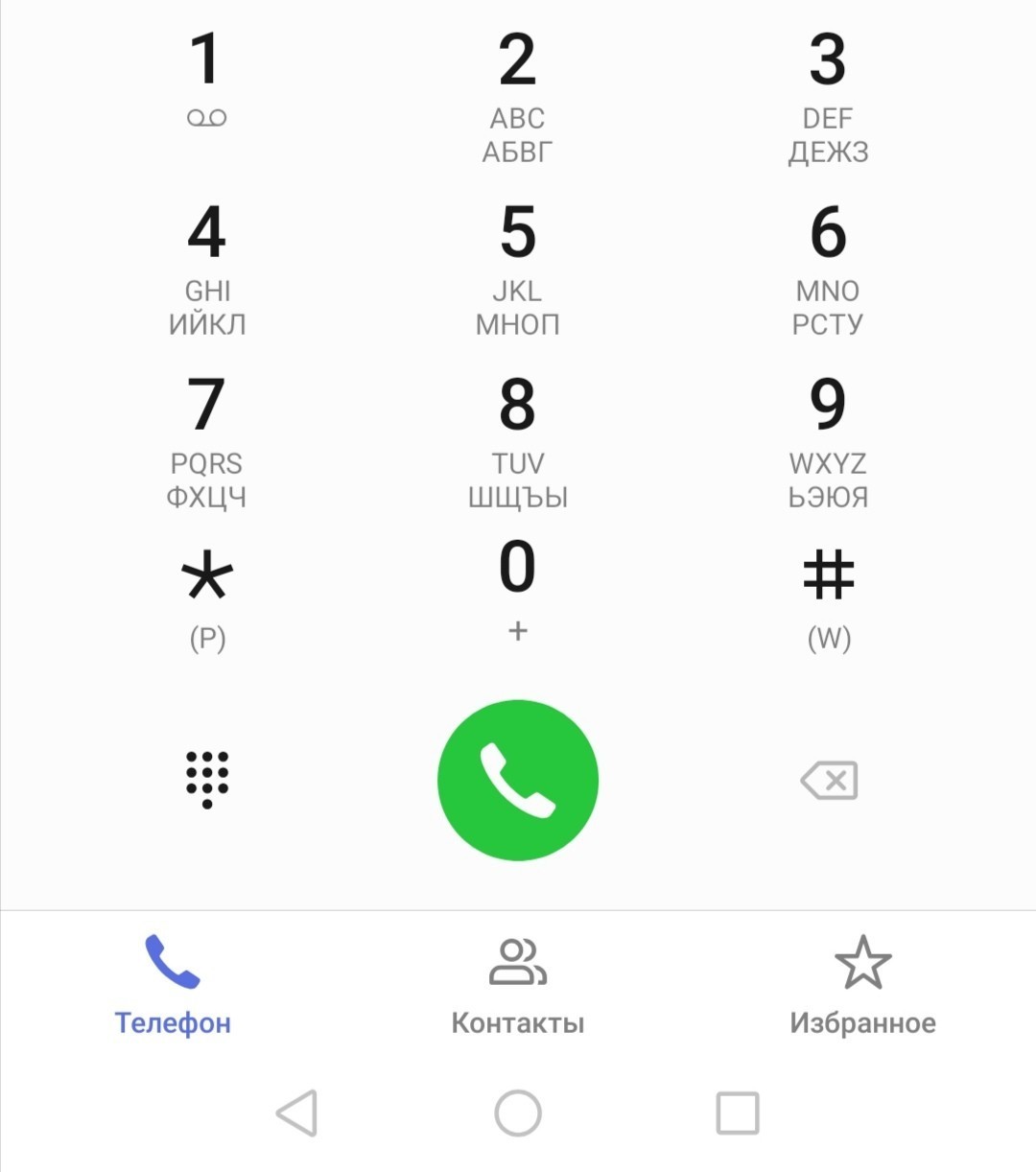Tap the 8 TUV key
This screenshot has height=1172, width=1036.
[517, 441]
